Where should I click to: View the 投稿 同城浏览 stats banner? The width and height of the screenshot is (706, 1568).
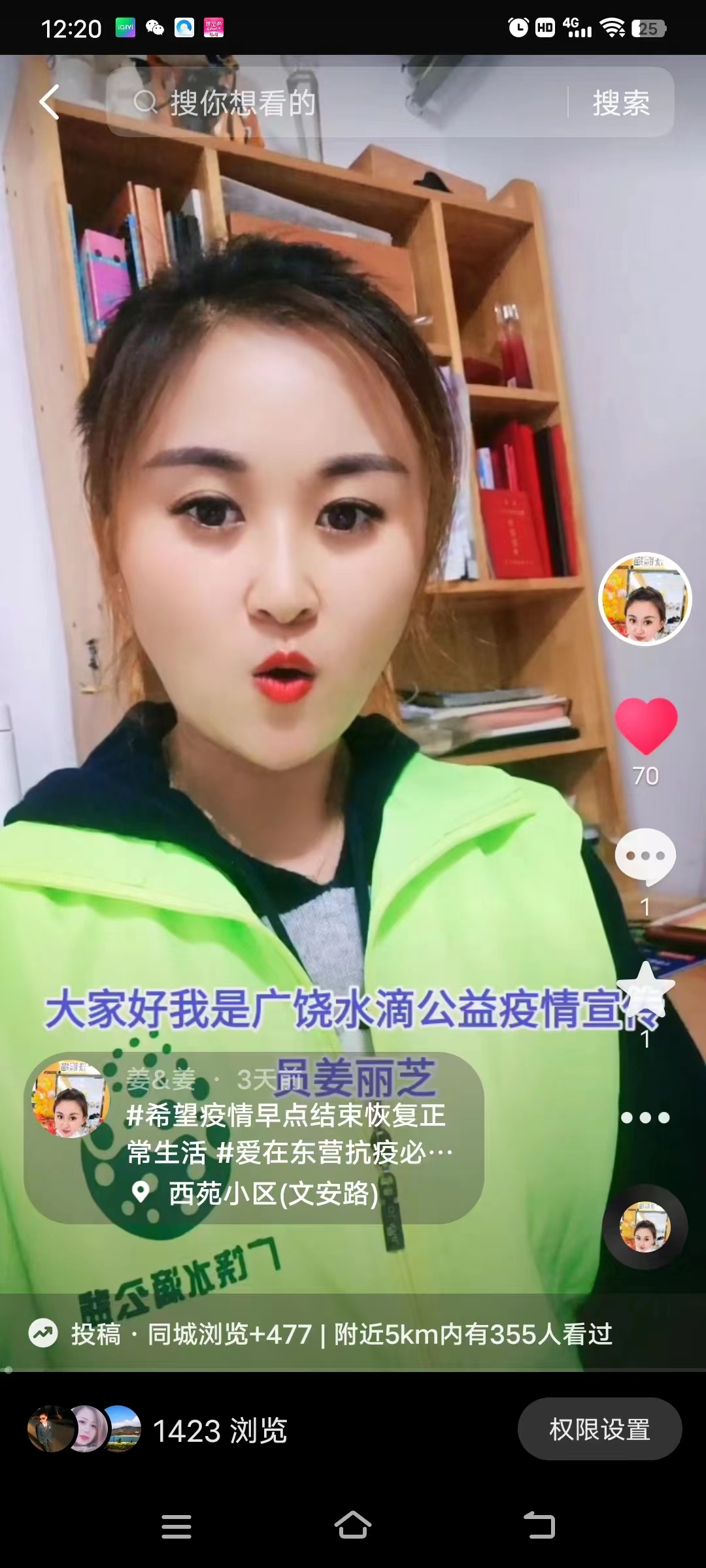(x=320, y=1333)
